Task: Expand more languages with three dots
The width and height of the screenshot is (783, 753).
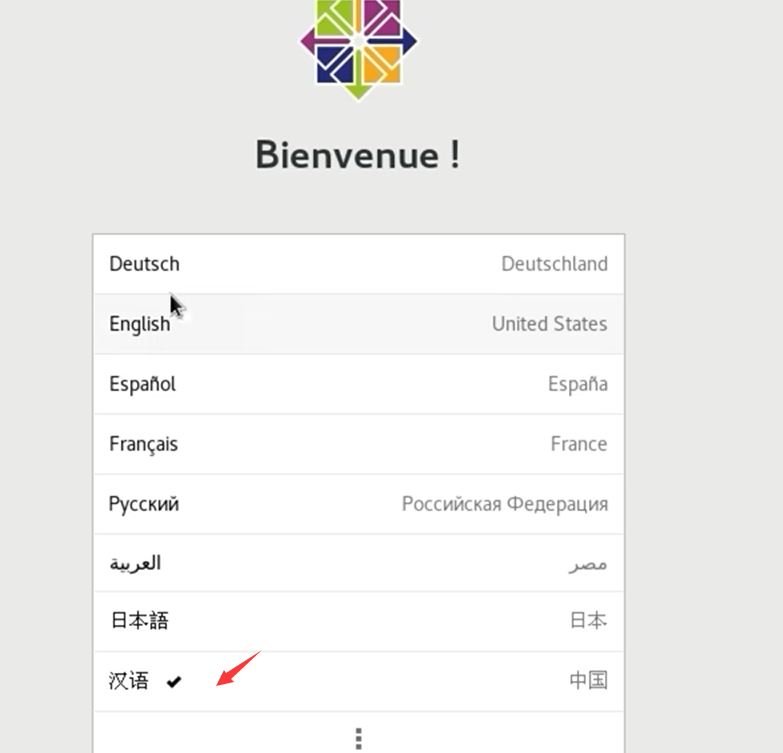Action: point(358,738)
